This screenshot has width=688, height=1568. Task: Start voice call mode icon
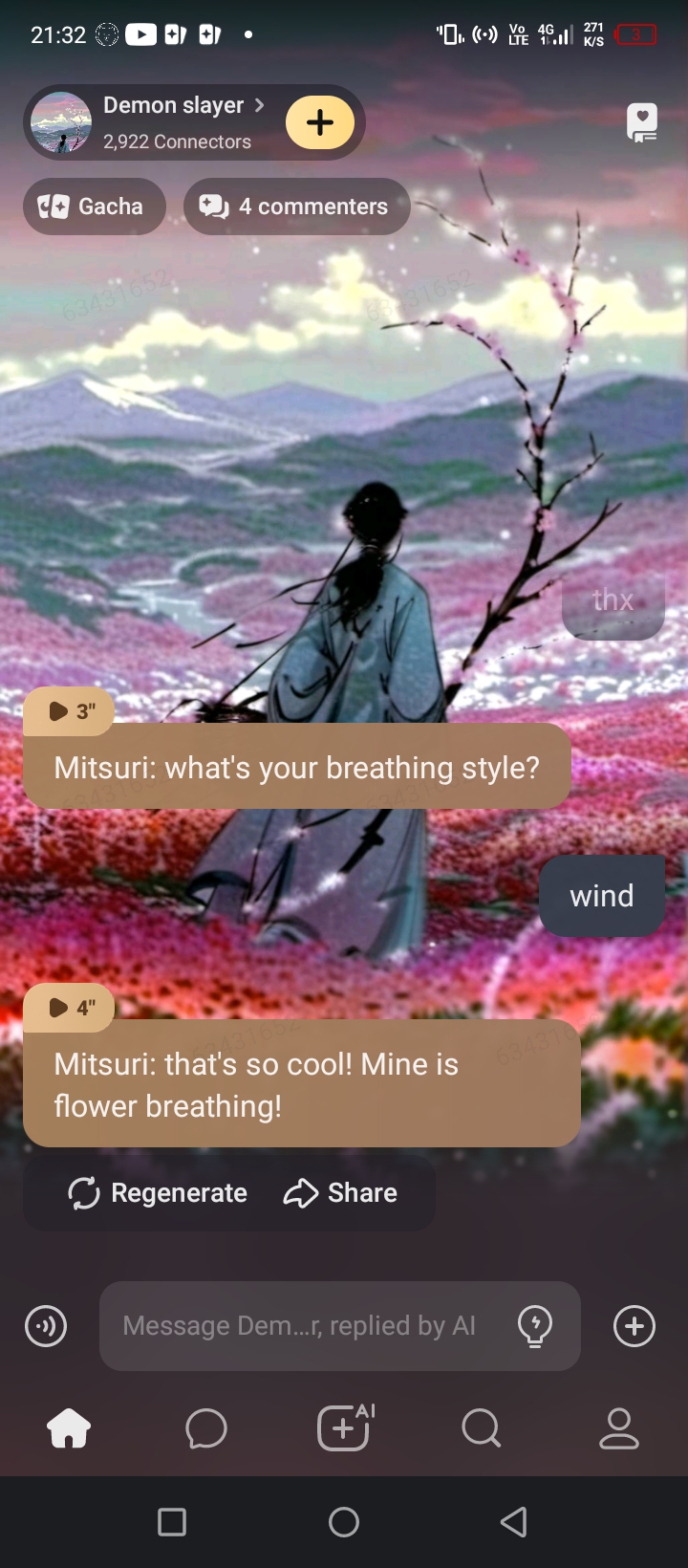(x=46, y=1326)
